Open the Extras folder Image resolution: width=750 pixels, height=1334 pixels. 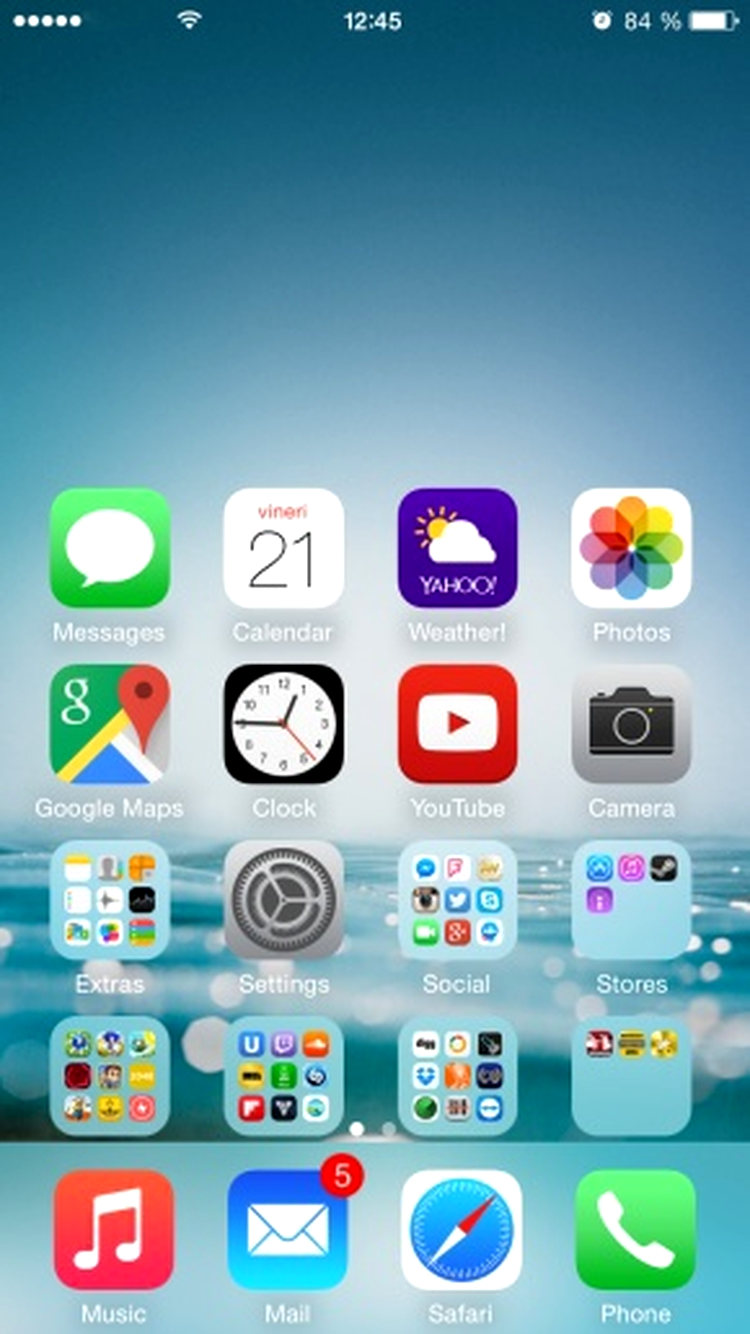click(x=110, y=900)
